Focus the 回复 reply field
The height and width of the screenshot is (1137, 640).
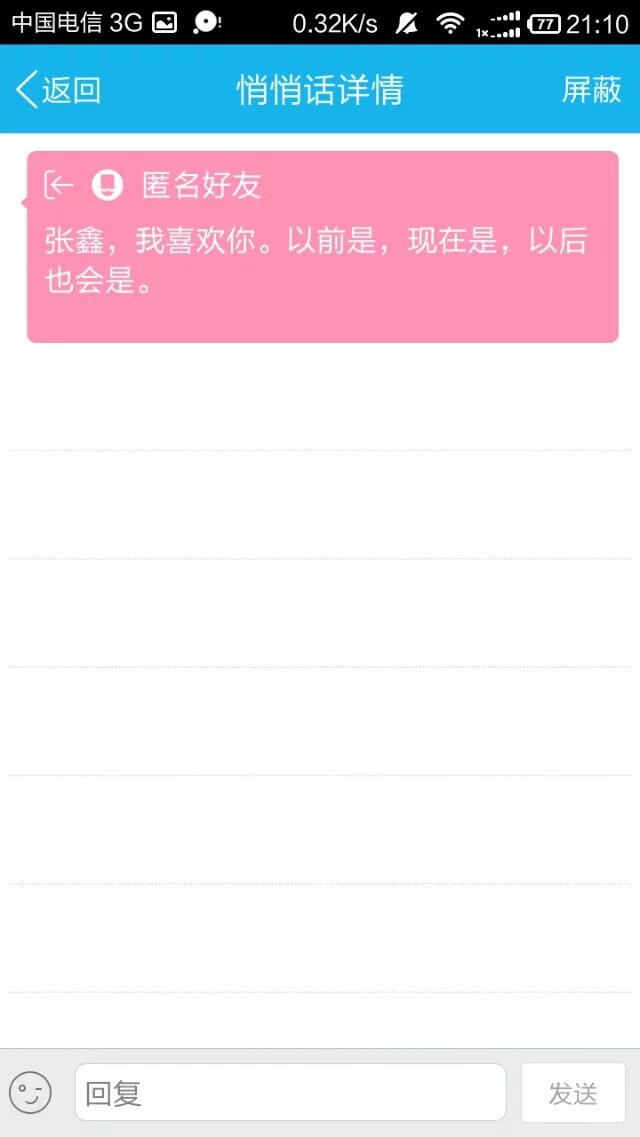click(x=290, y=1092)
